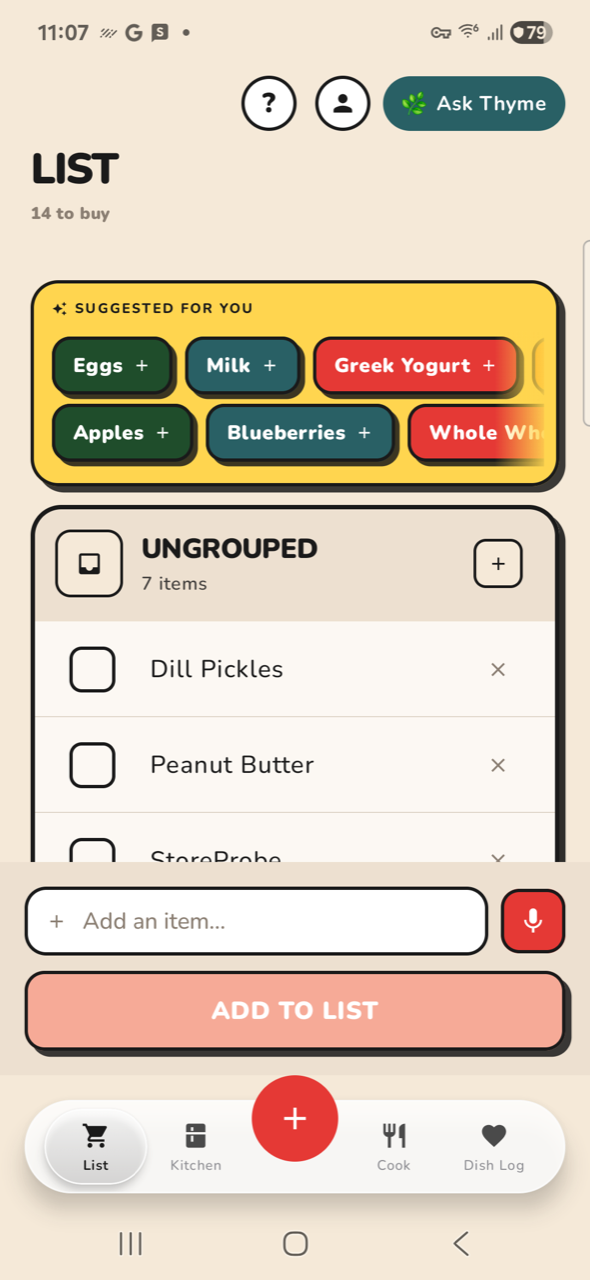Screen dimensions: 590x1280
Task: Remove Dill Pickles from the list
Action: [x=498, y=670]
